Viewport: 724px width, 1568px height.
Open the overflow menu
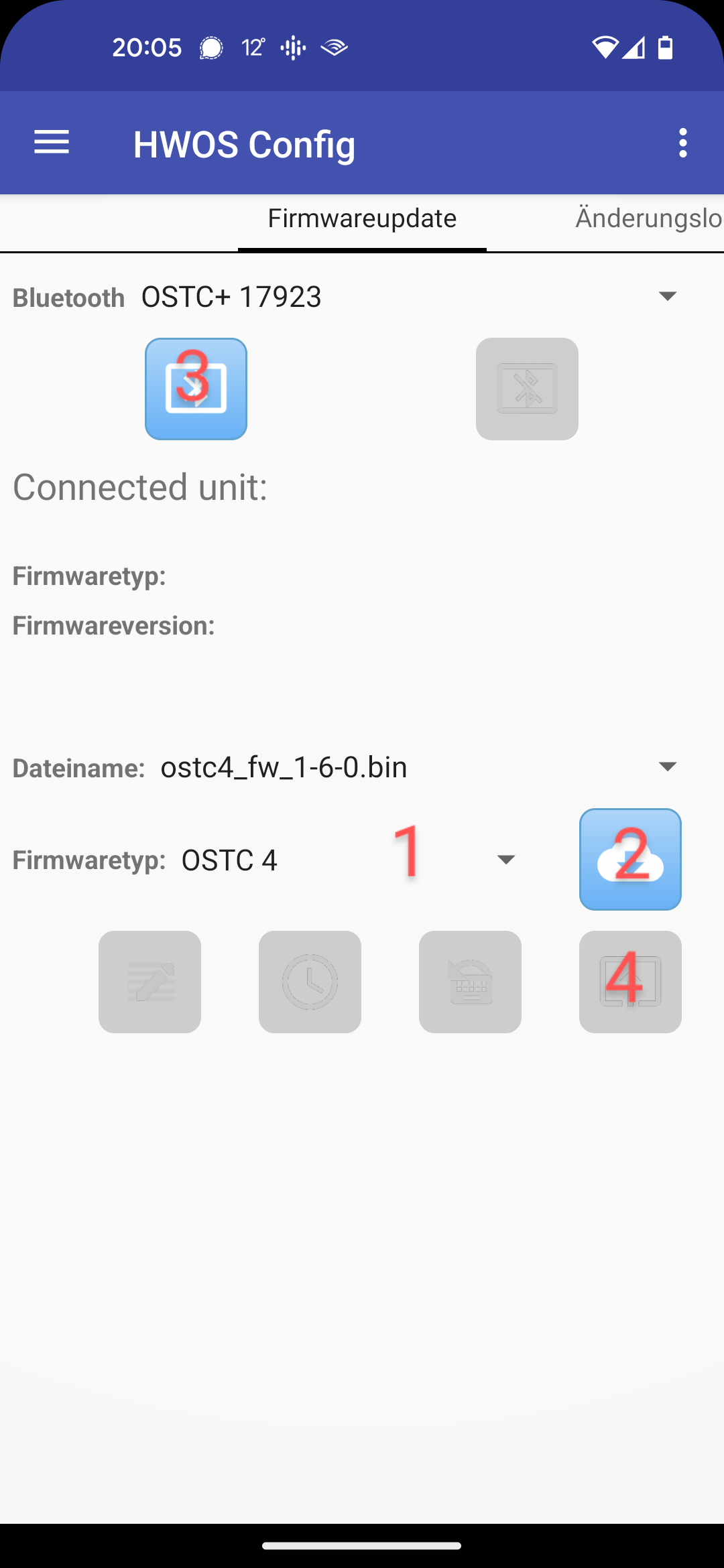tap(682, 143)
